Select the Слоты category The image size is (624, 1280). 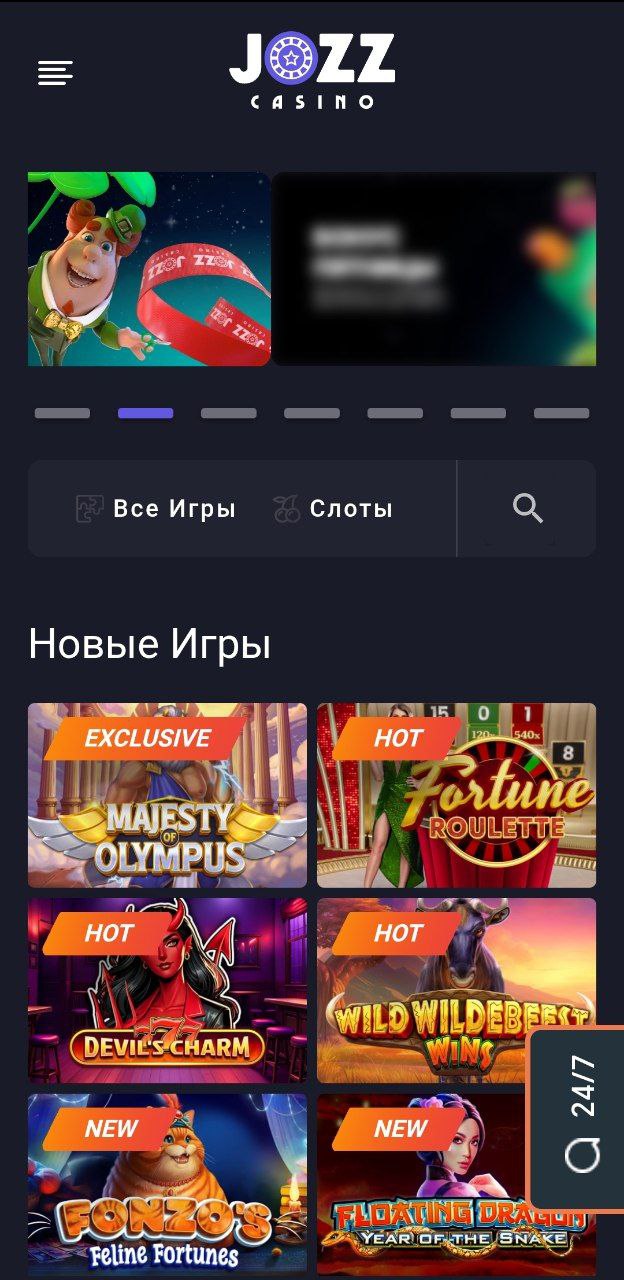[332, 509]
